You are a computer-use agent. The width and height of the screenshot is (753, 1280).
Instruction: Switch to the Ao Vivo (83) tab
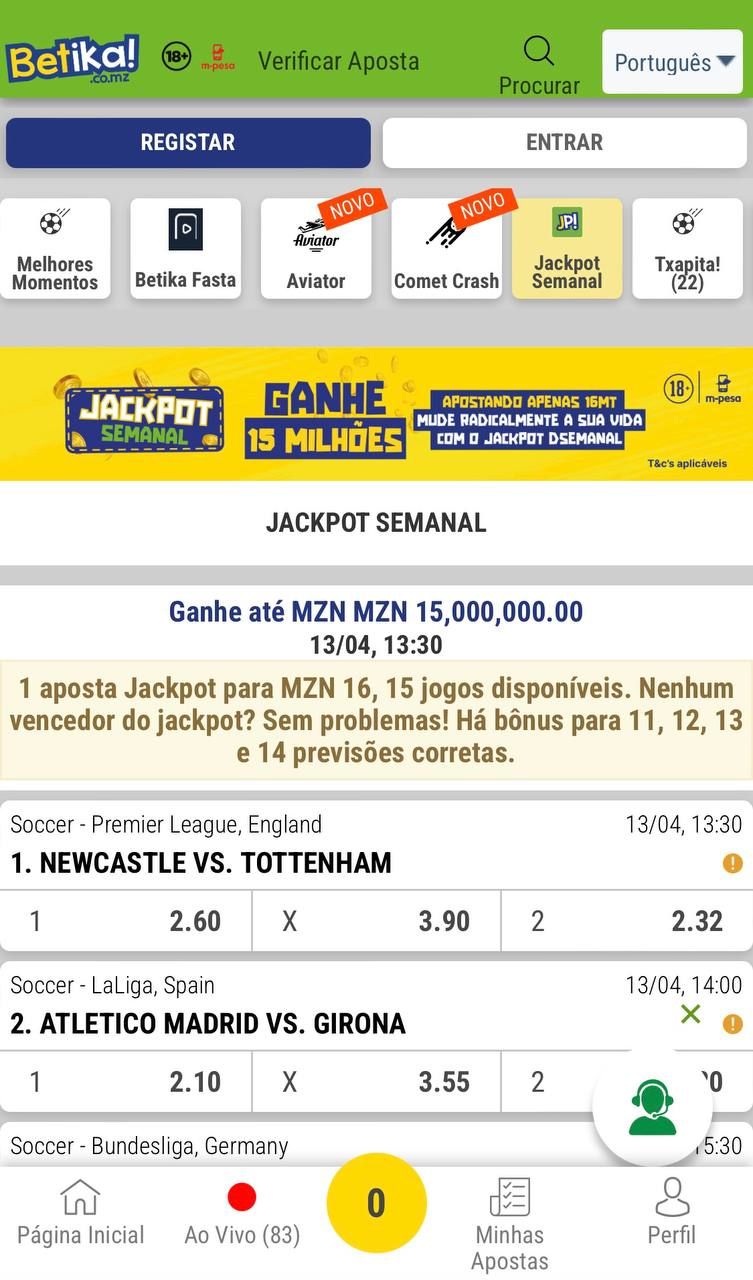pos(242,1212)
